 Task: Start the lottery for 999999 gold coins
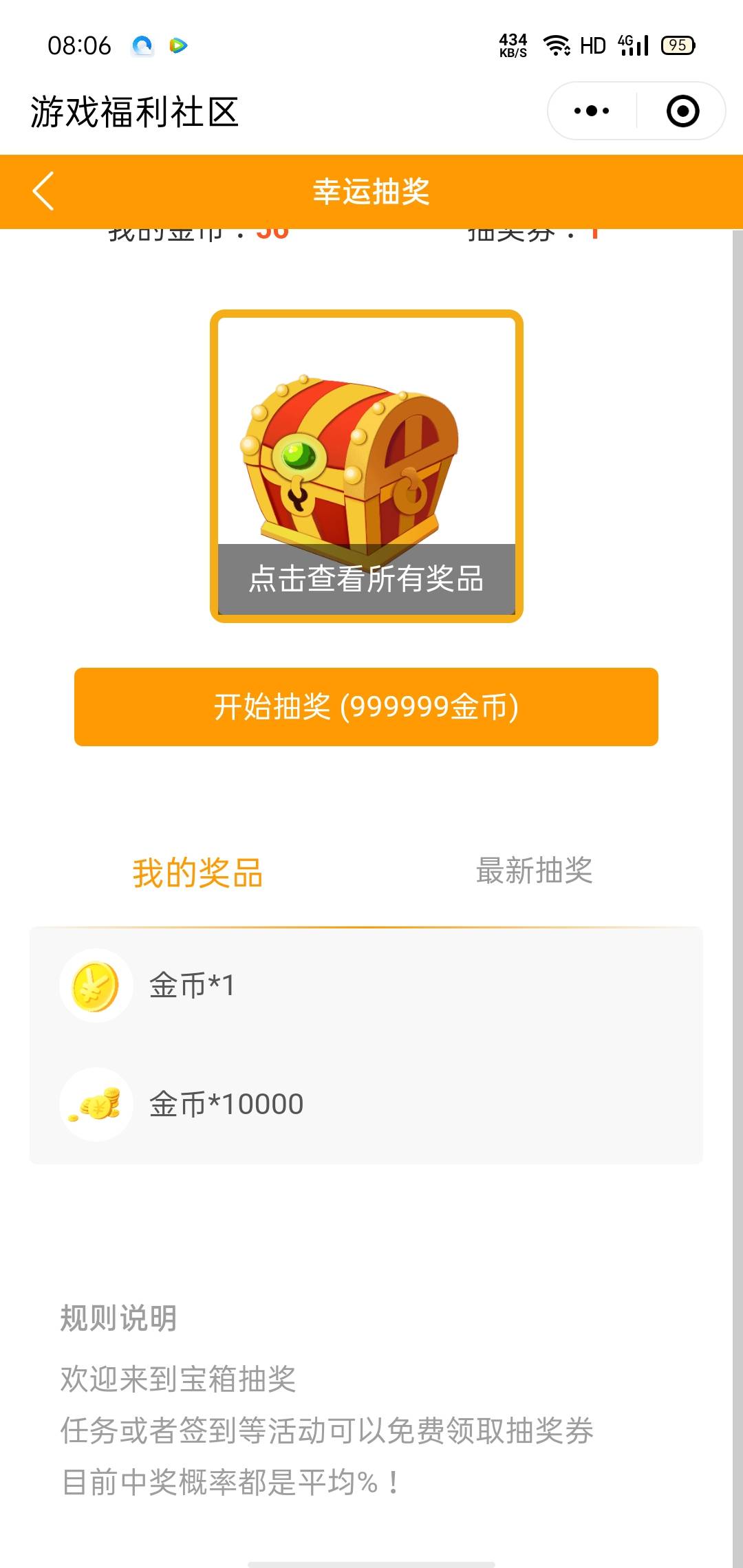click(x=366, y=706)
